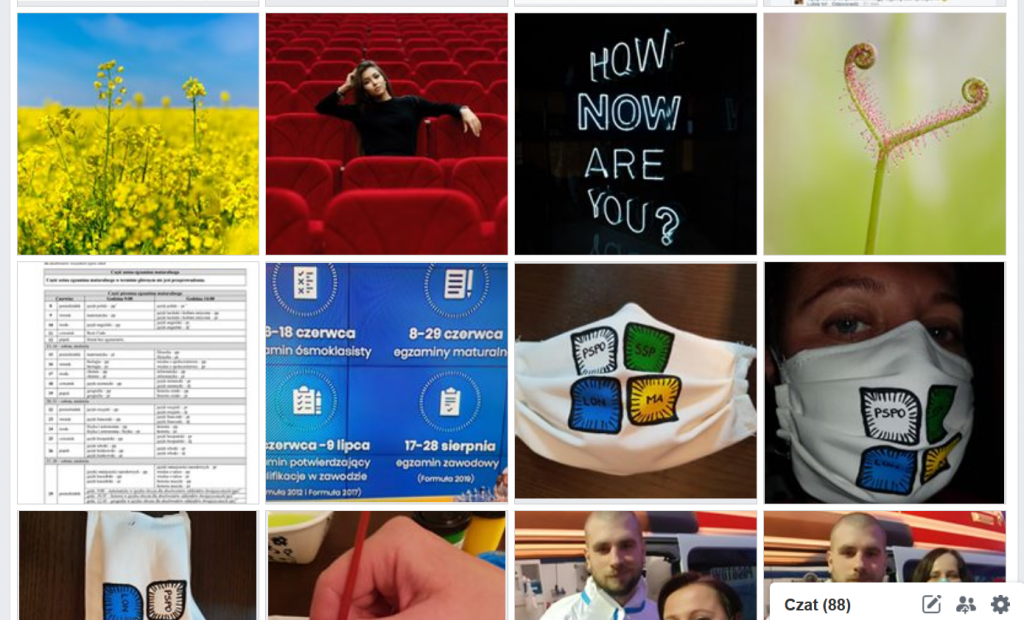
Task: Open the photo of hand holding red pencil
Action: pos(386,566)
